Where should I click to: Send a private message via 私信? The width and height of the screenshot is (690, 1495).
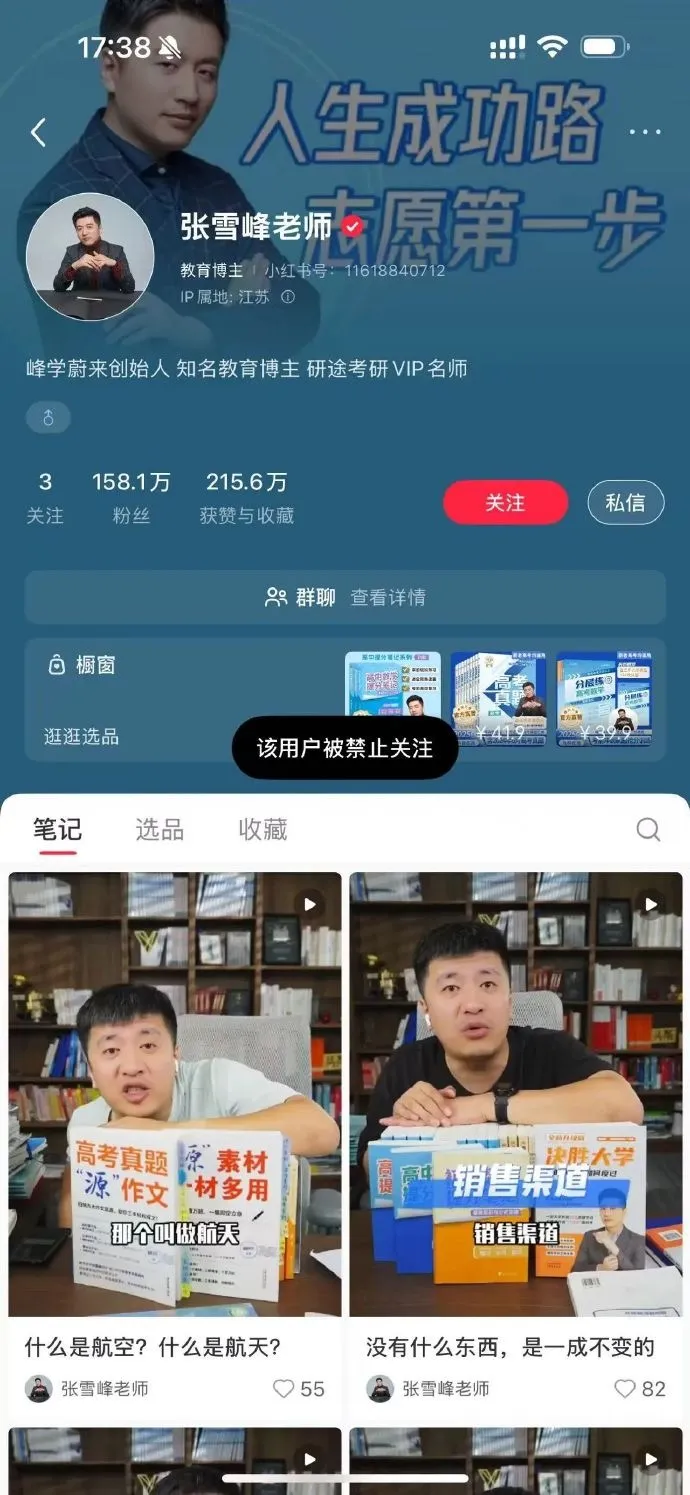pyautogui.click(x=625, y=503)
